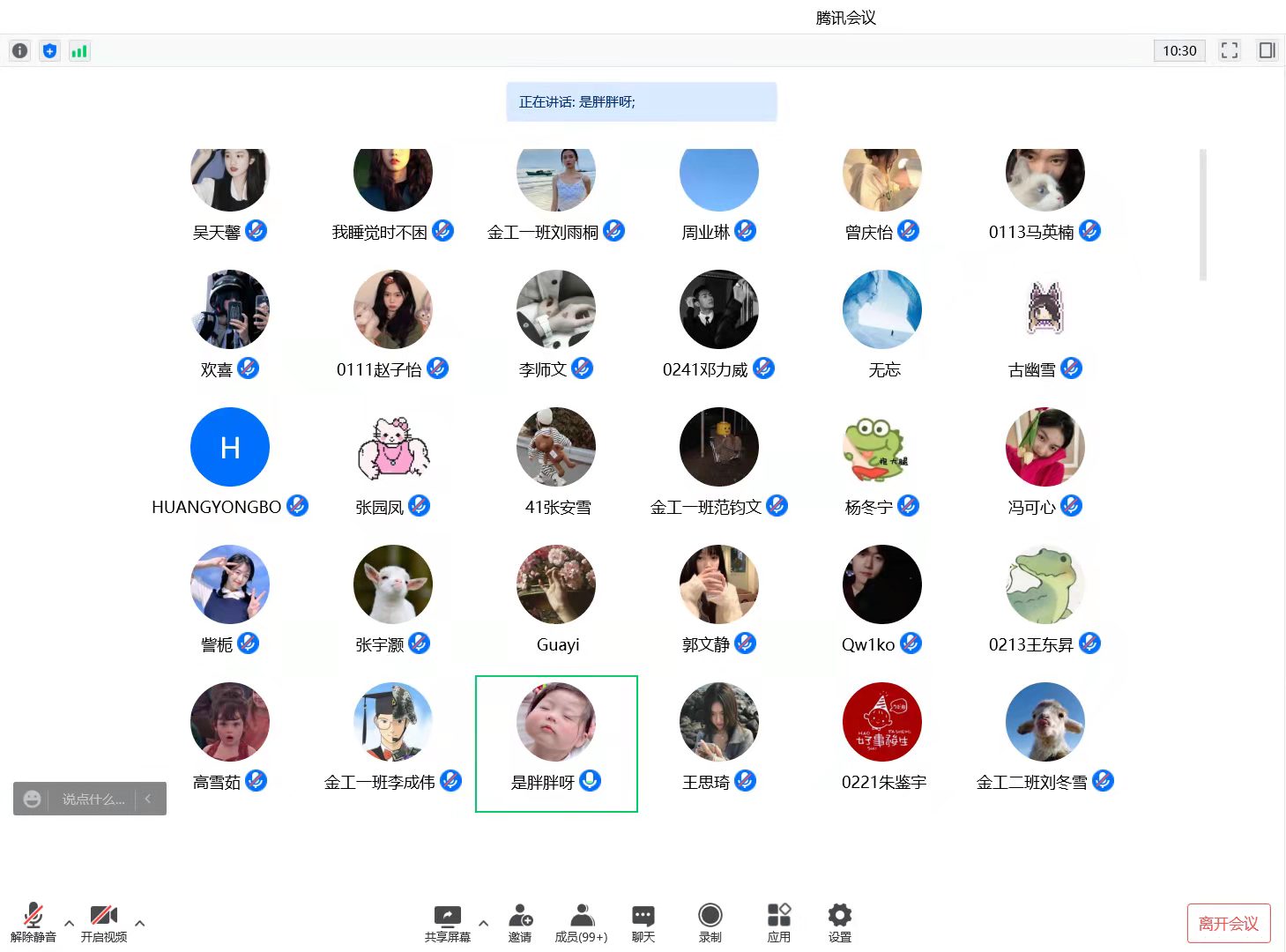This screenshot has height=952, width=1286.
Task: Expand the screen sharing options arrow
Action: coord(483,923)
